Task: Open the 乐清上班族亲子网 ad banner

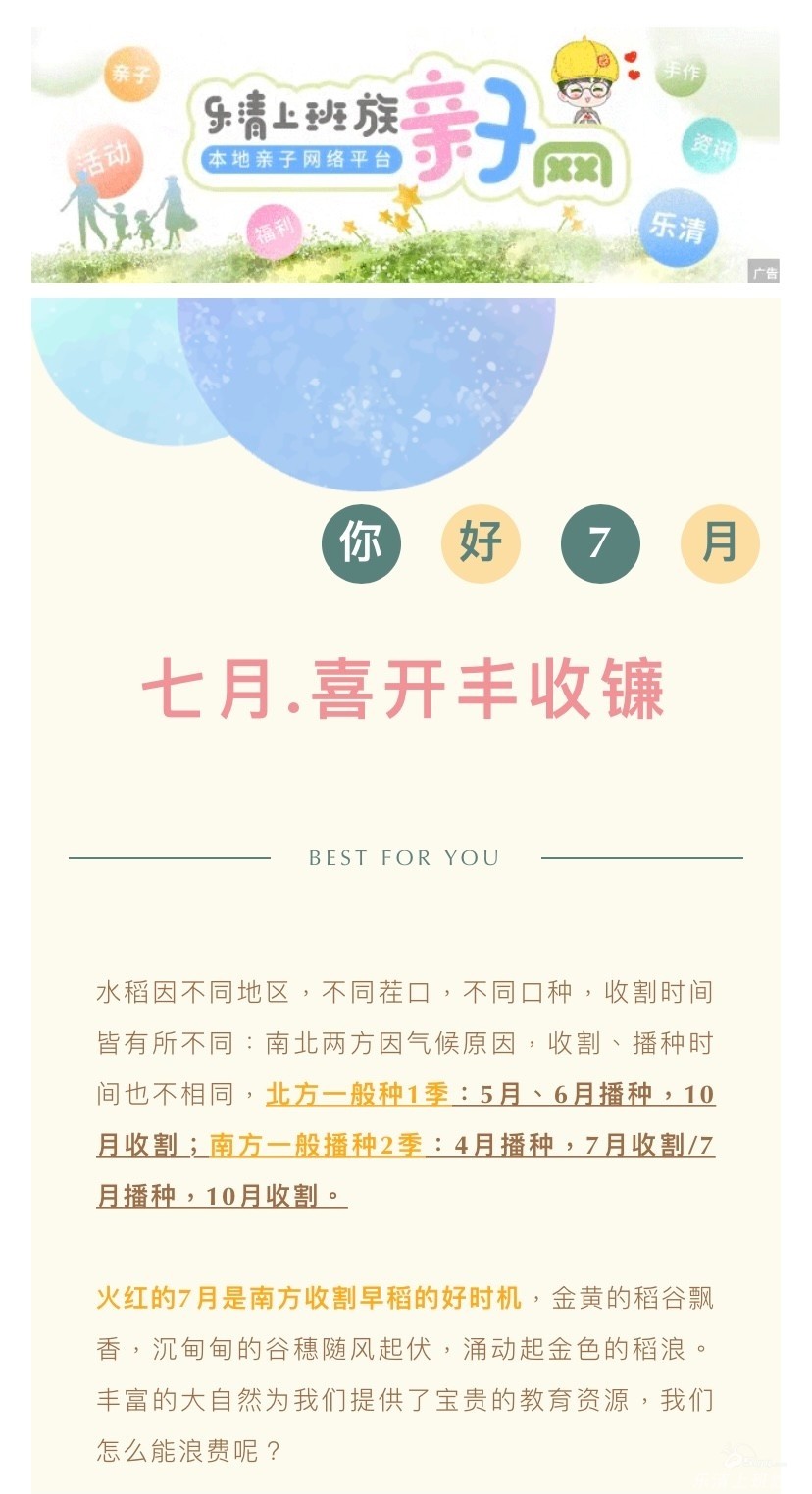Action: (405, 155)
